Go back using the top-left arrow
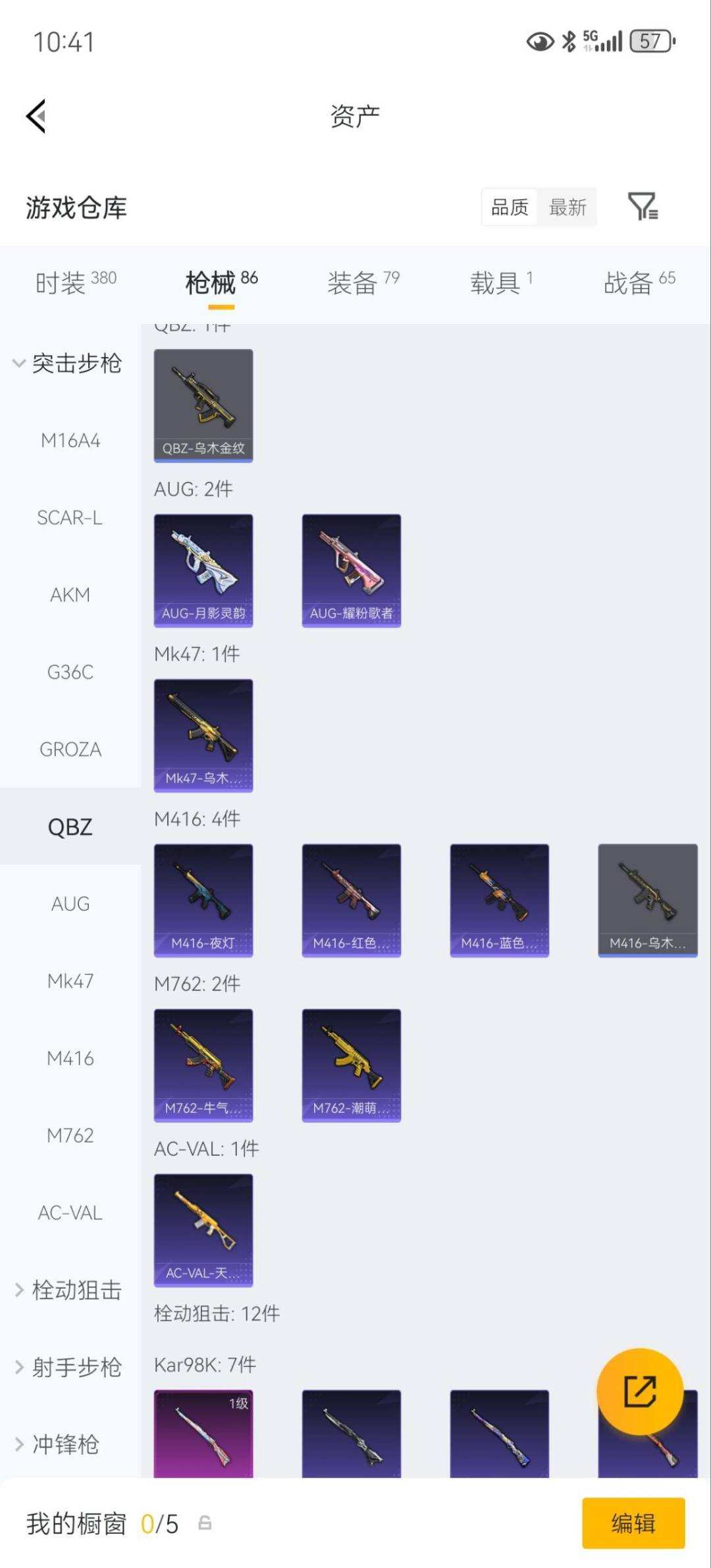 pyautogui.click(x=36, y=116)
